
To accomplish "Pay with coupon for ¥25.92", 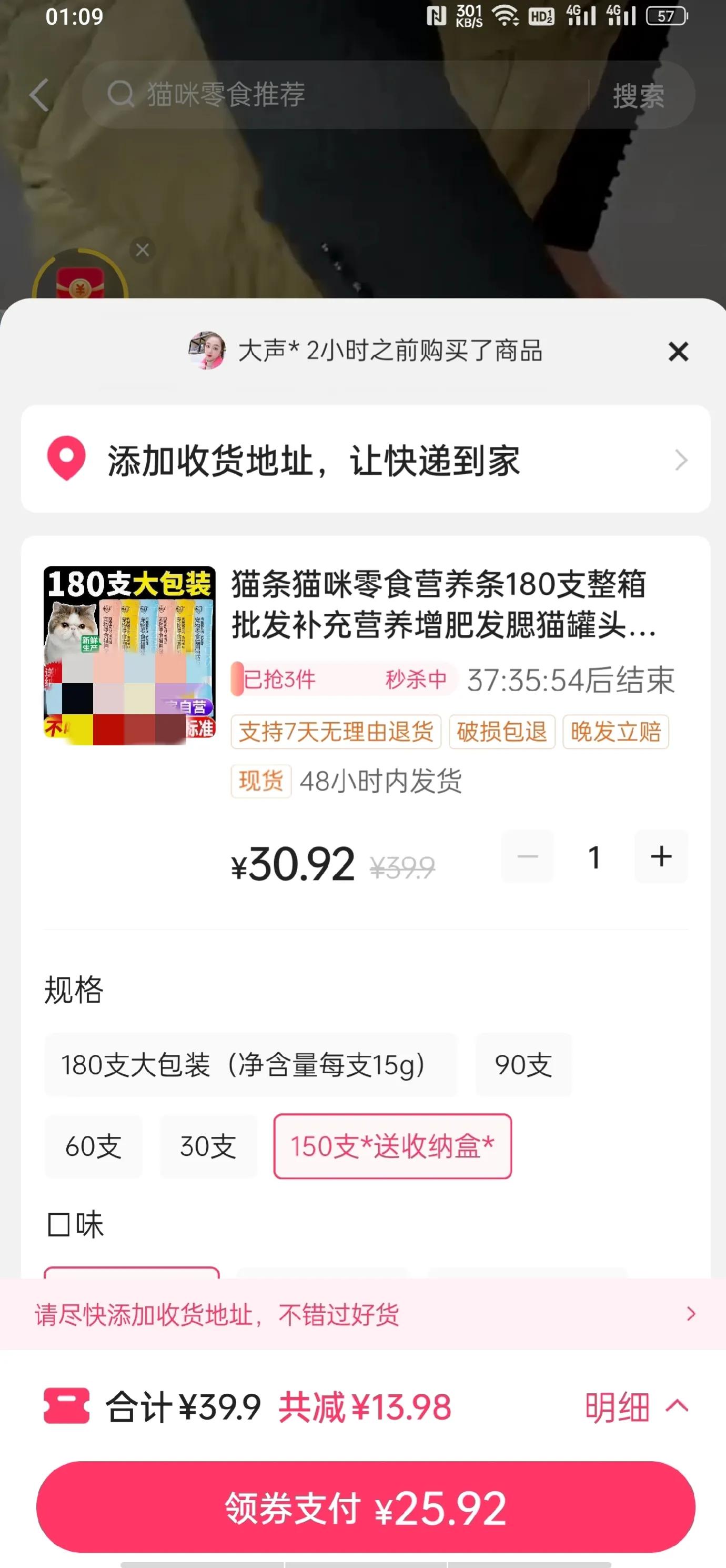I will [365, 1508].
